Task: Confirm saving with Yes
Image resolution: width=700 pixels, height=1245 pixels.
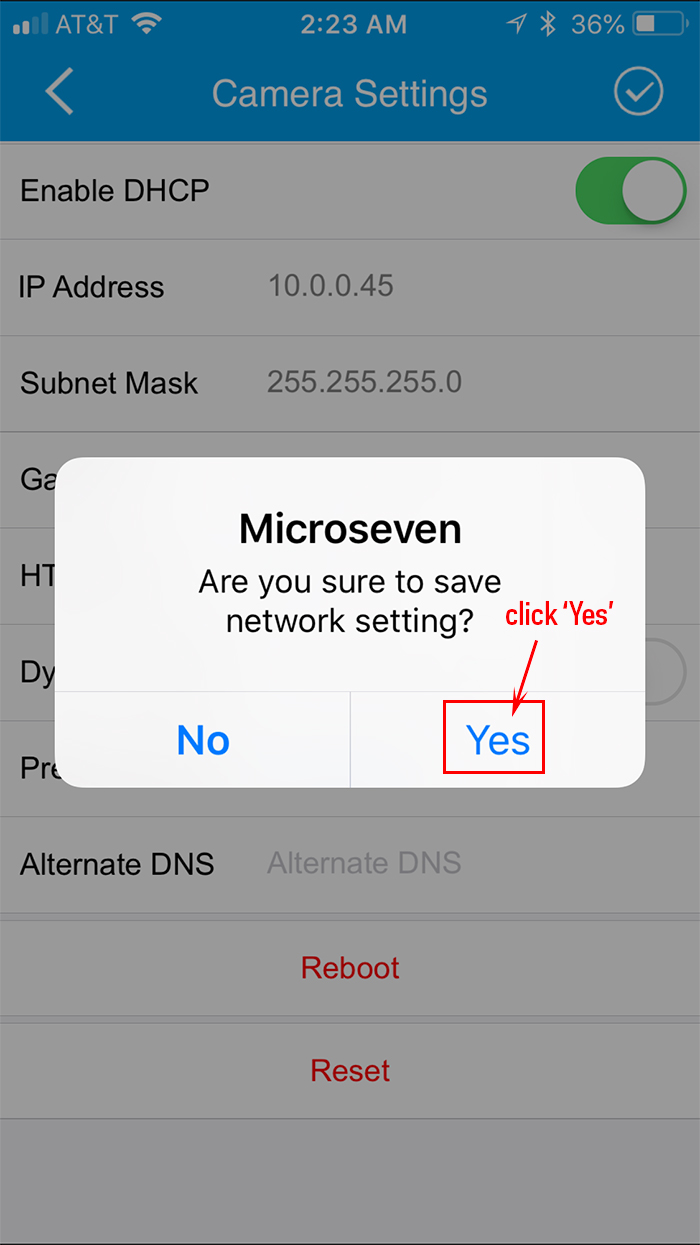Action: click(x=498, y=740)
